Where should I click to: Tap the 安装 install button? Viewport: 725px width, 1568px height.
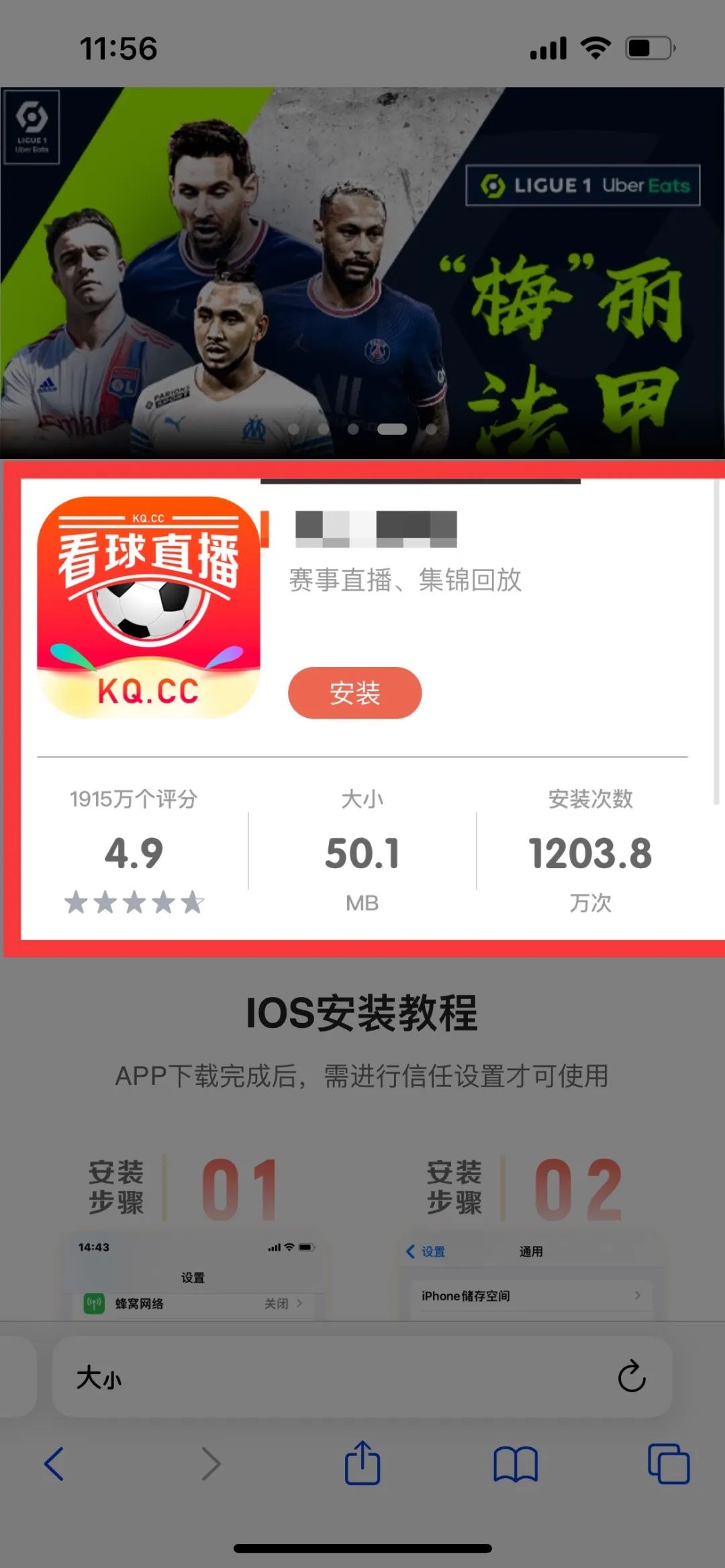[x=354, y=692]
